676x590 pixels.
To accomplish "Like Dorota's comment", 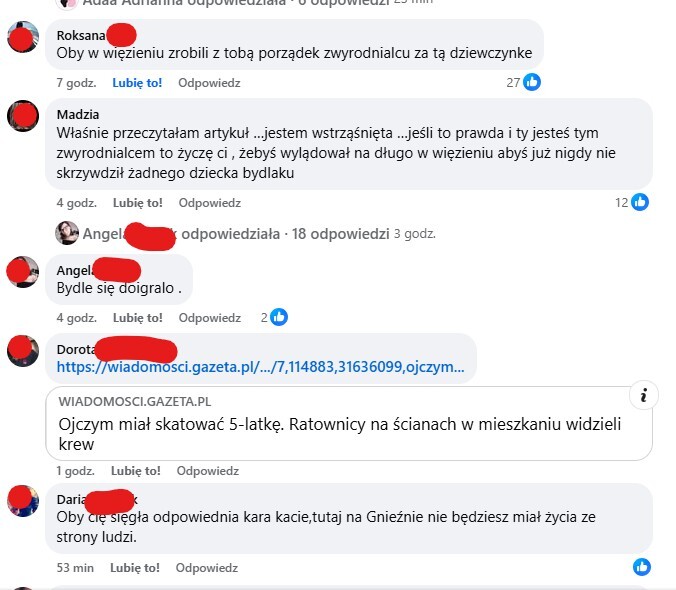I will [x=136, y=470].
